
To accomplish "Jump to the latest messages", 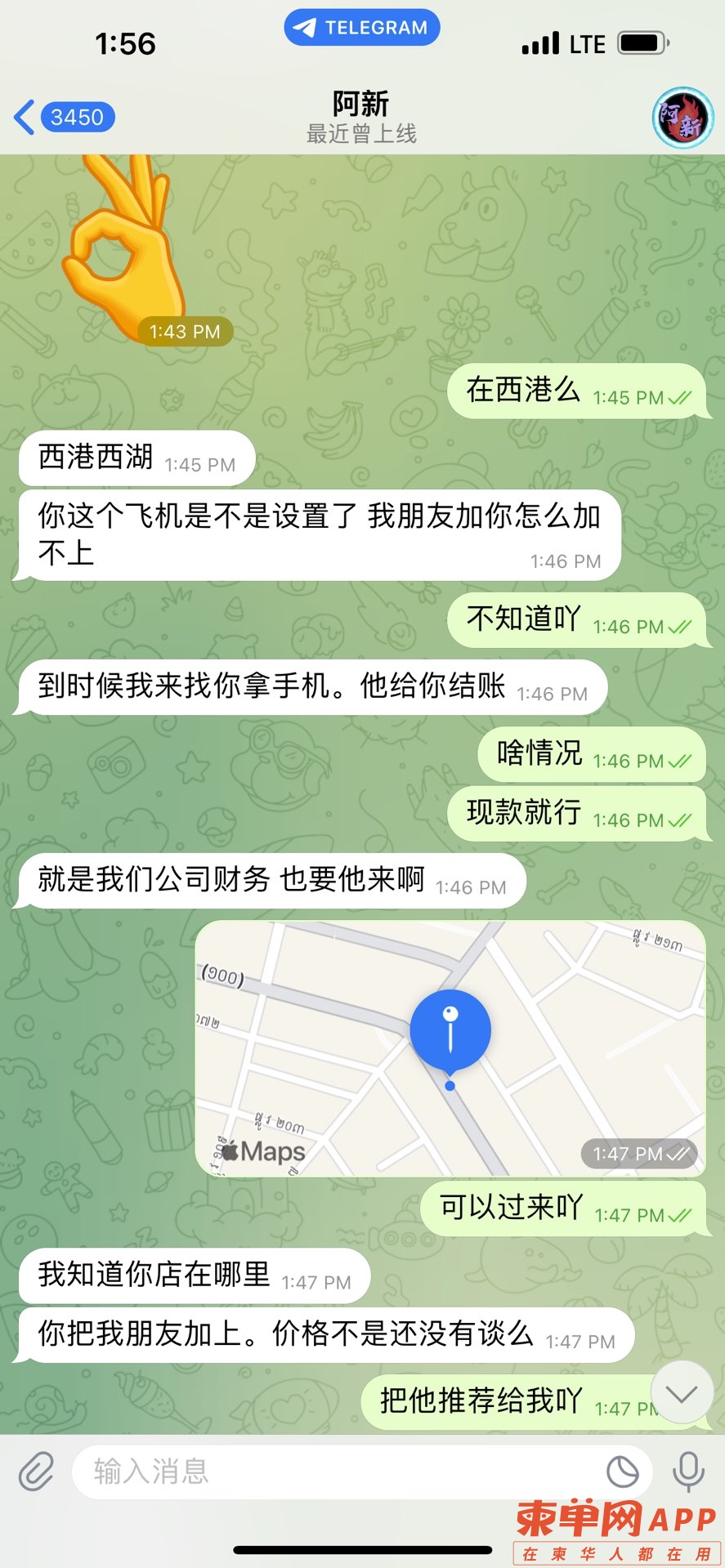I will click(x=682, y=1393).
